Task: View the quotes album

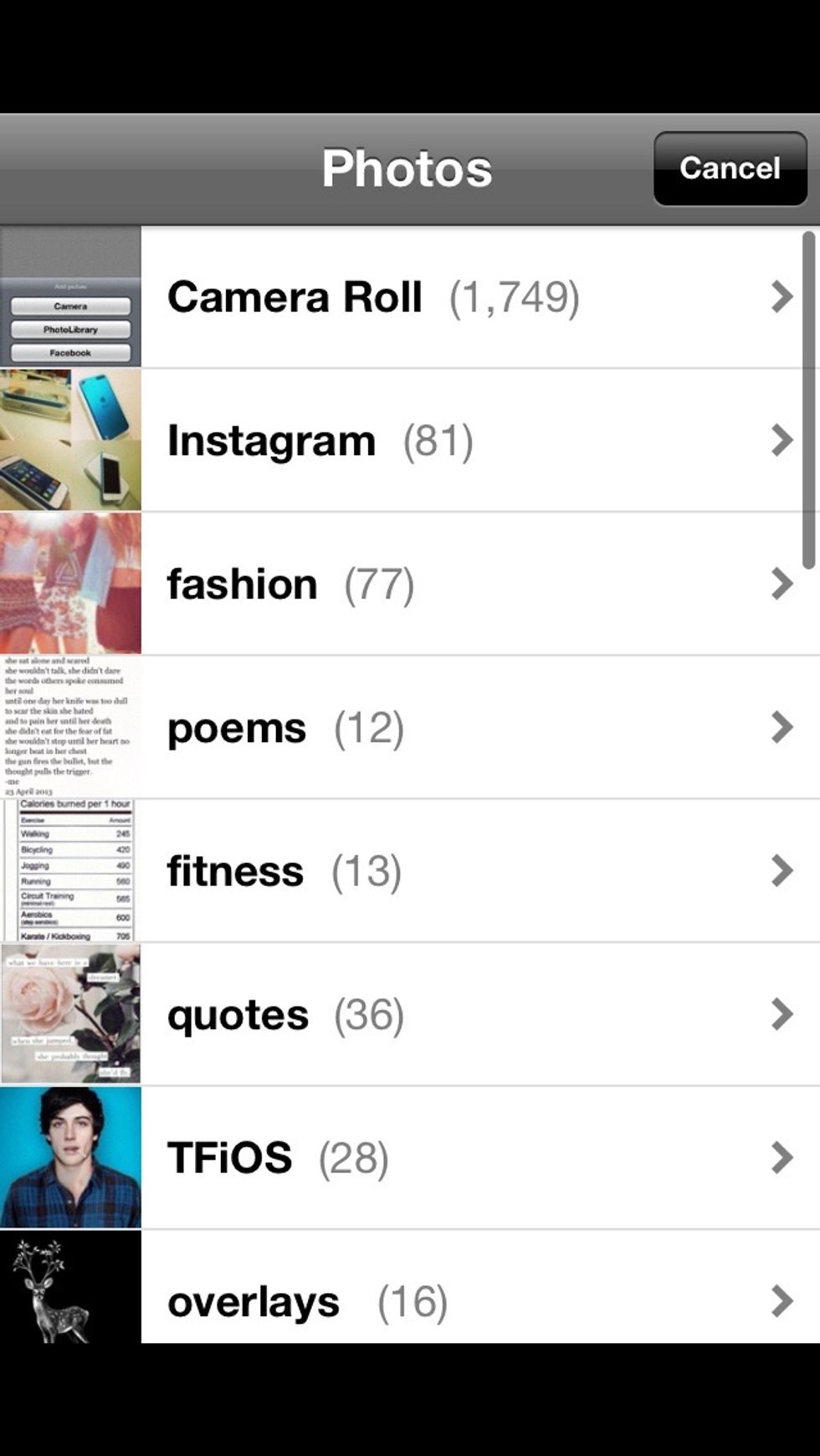Action: (x=410, y=1015)
